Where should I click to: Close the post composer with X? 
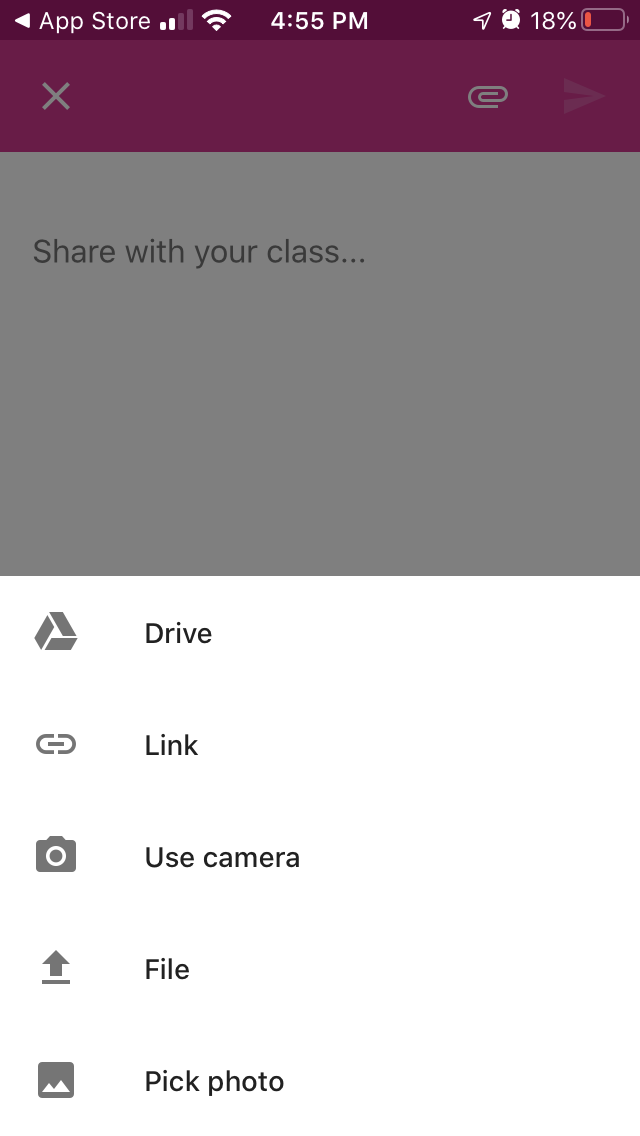pos(56,96)
